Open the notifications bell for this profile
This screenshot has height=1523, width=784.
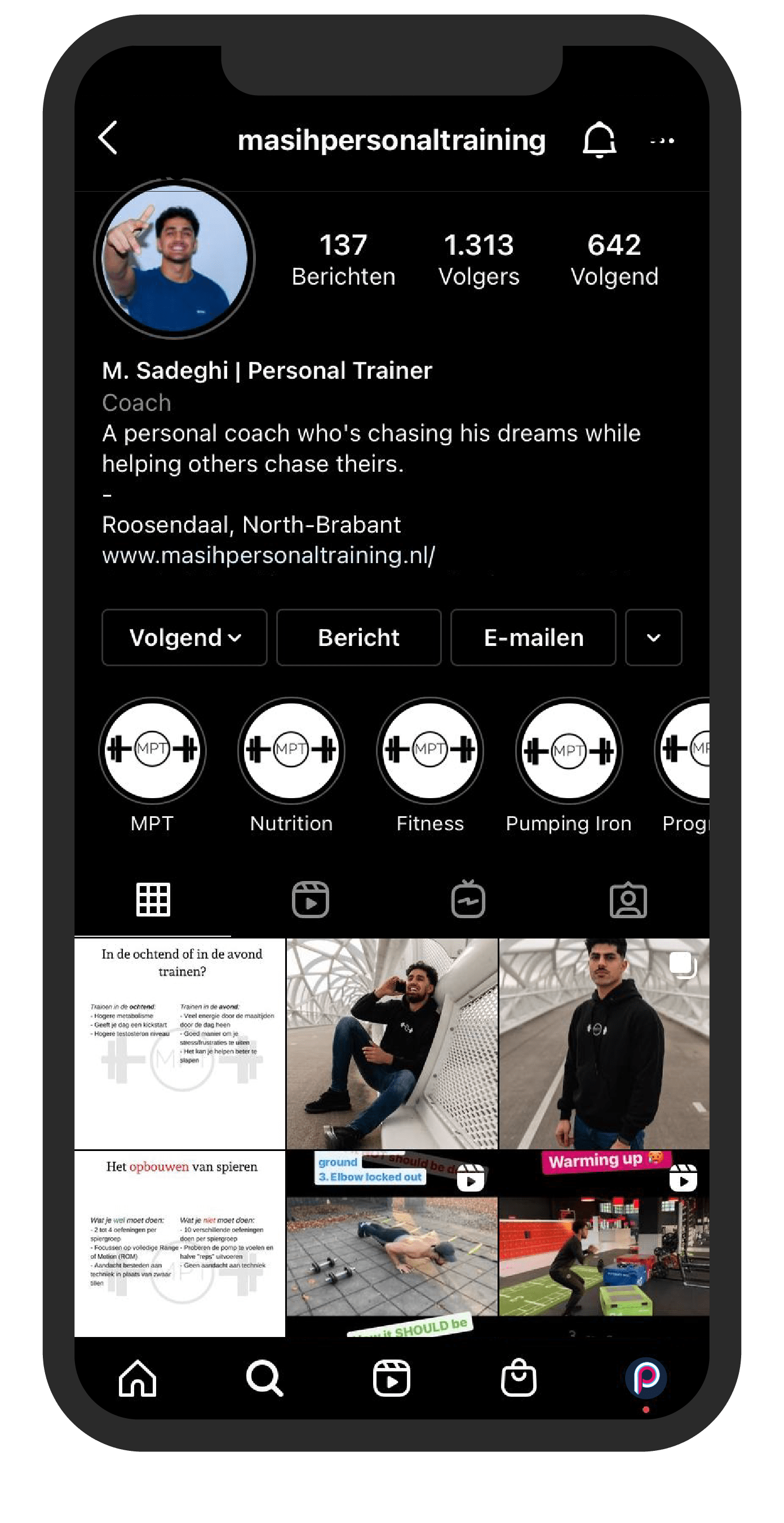tap(600, 140)
